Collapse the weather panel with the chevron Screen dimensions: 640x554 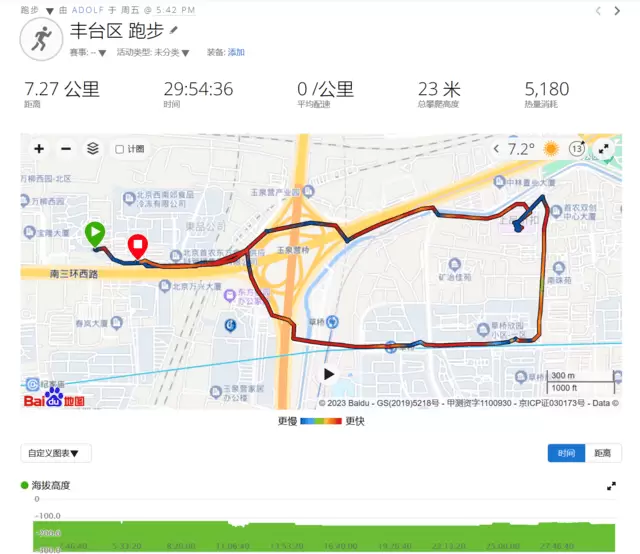point(497,149)
